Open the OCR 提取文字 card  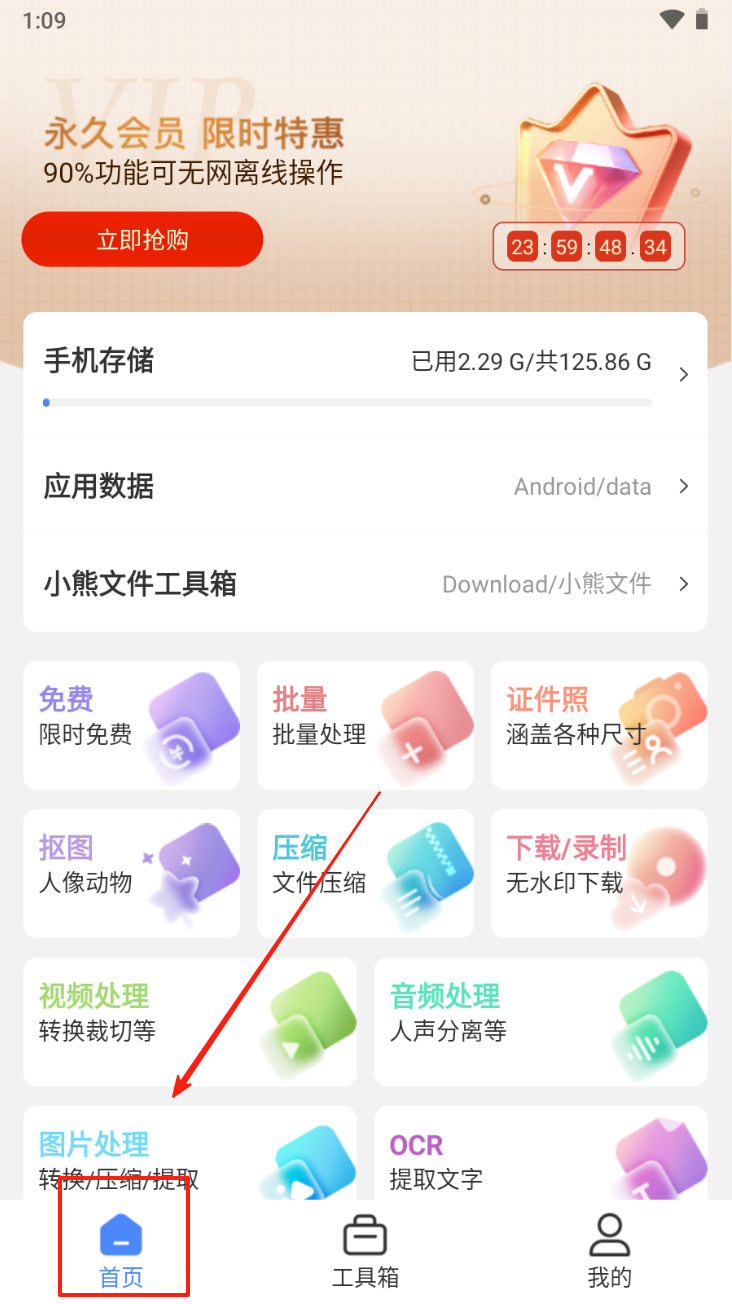click(x=540, y=1155)
